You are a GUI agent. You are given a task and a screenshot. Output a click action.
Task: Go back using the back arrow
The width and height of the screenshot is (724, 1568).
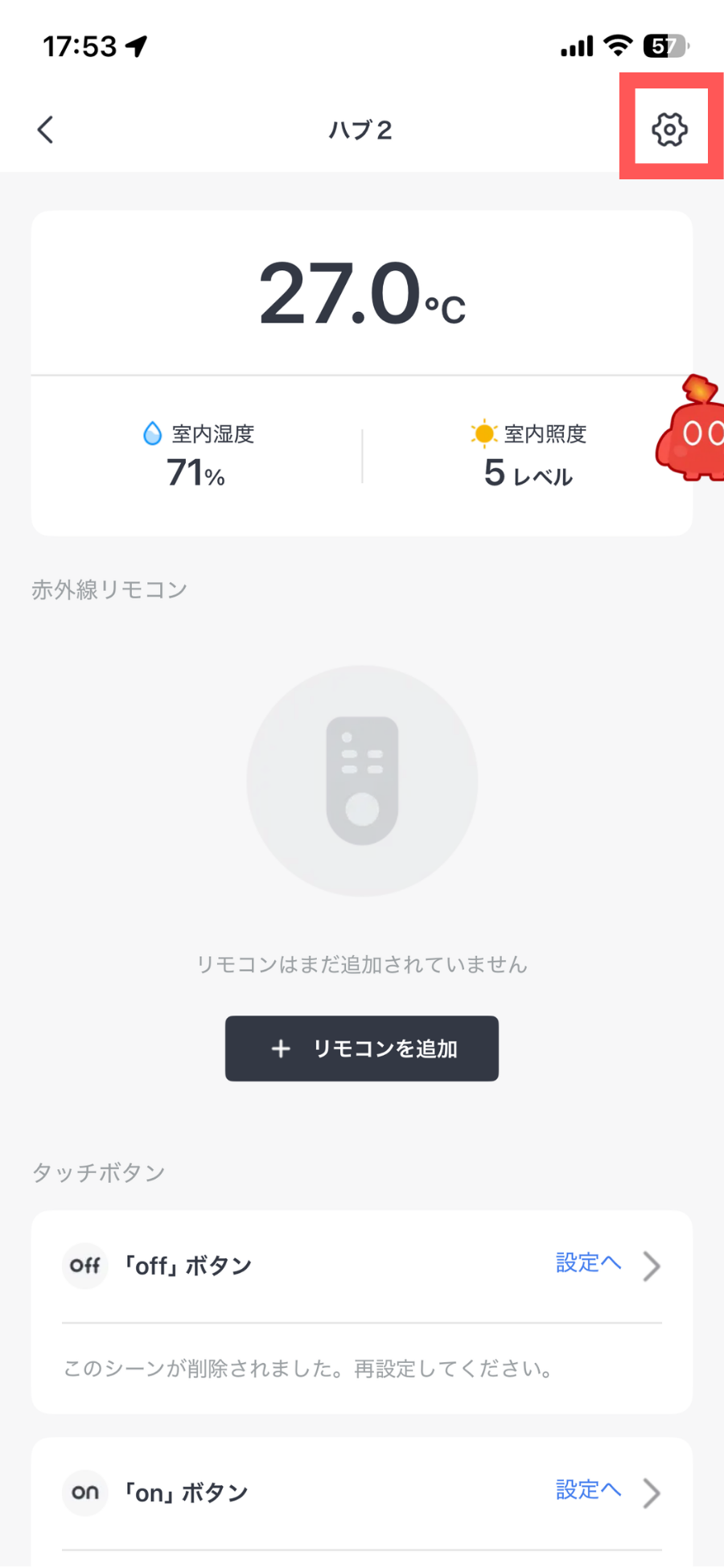46,129
